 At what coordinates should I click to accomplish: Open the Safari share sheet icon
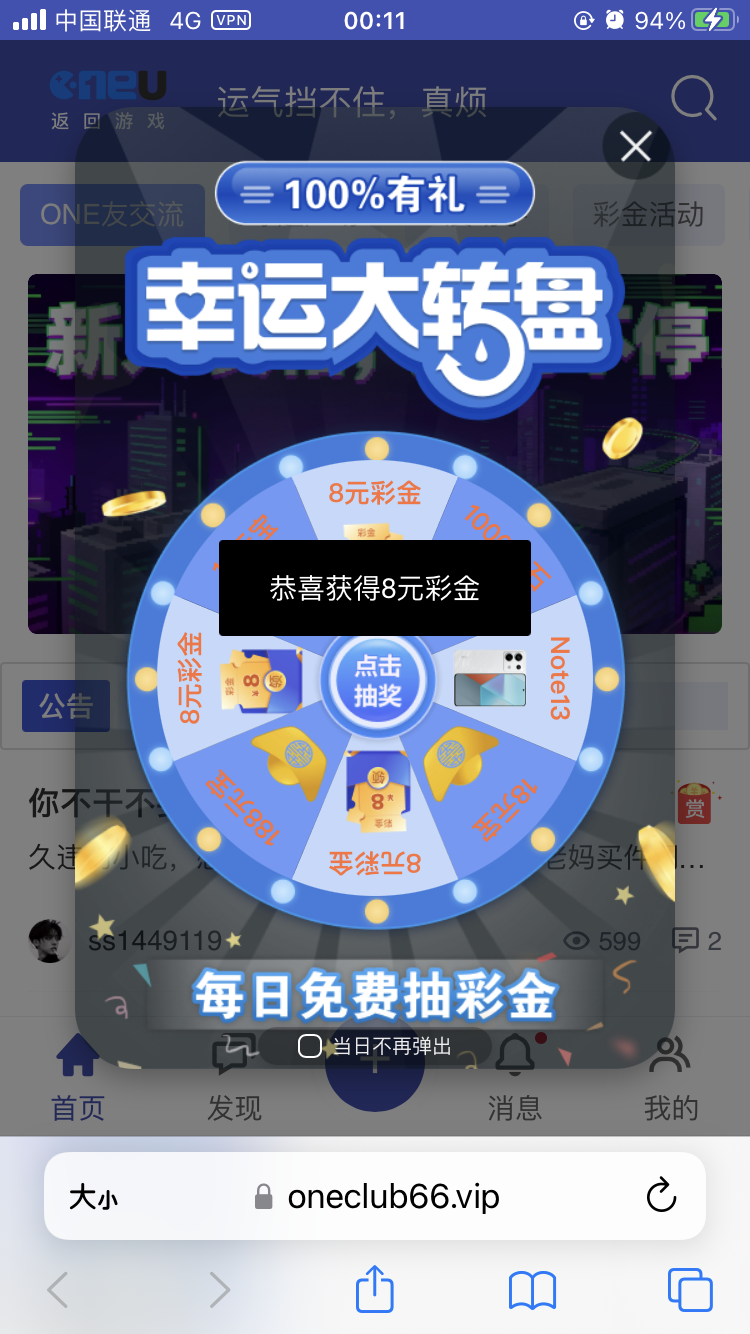coord(374,1291)
